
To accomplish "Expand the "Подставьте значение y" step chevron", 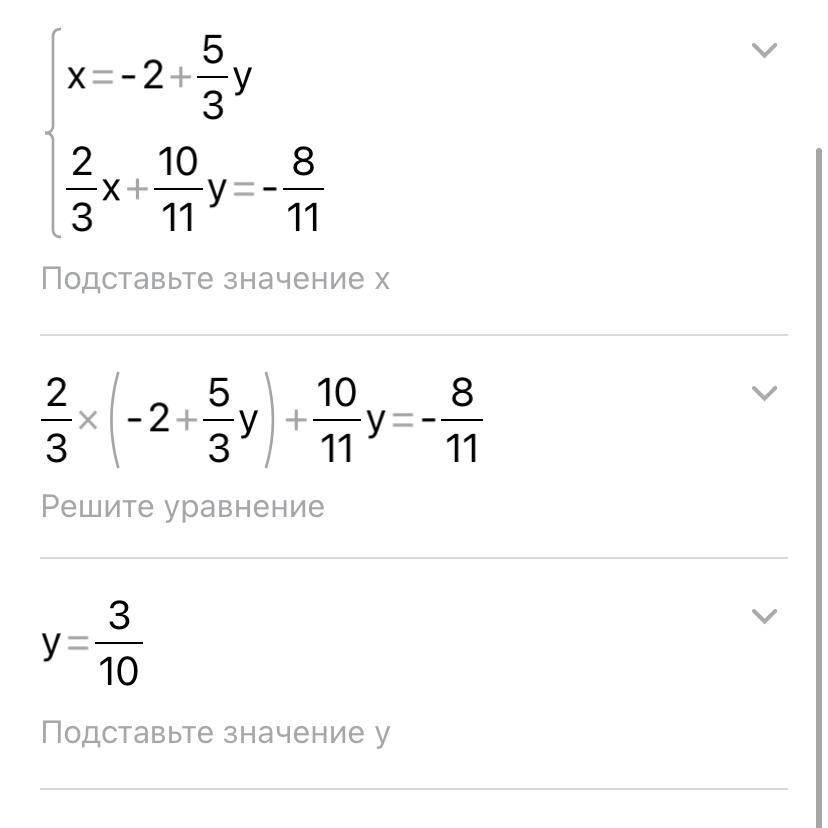I will [764, 616].
